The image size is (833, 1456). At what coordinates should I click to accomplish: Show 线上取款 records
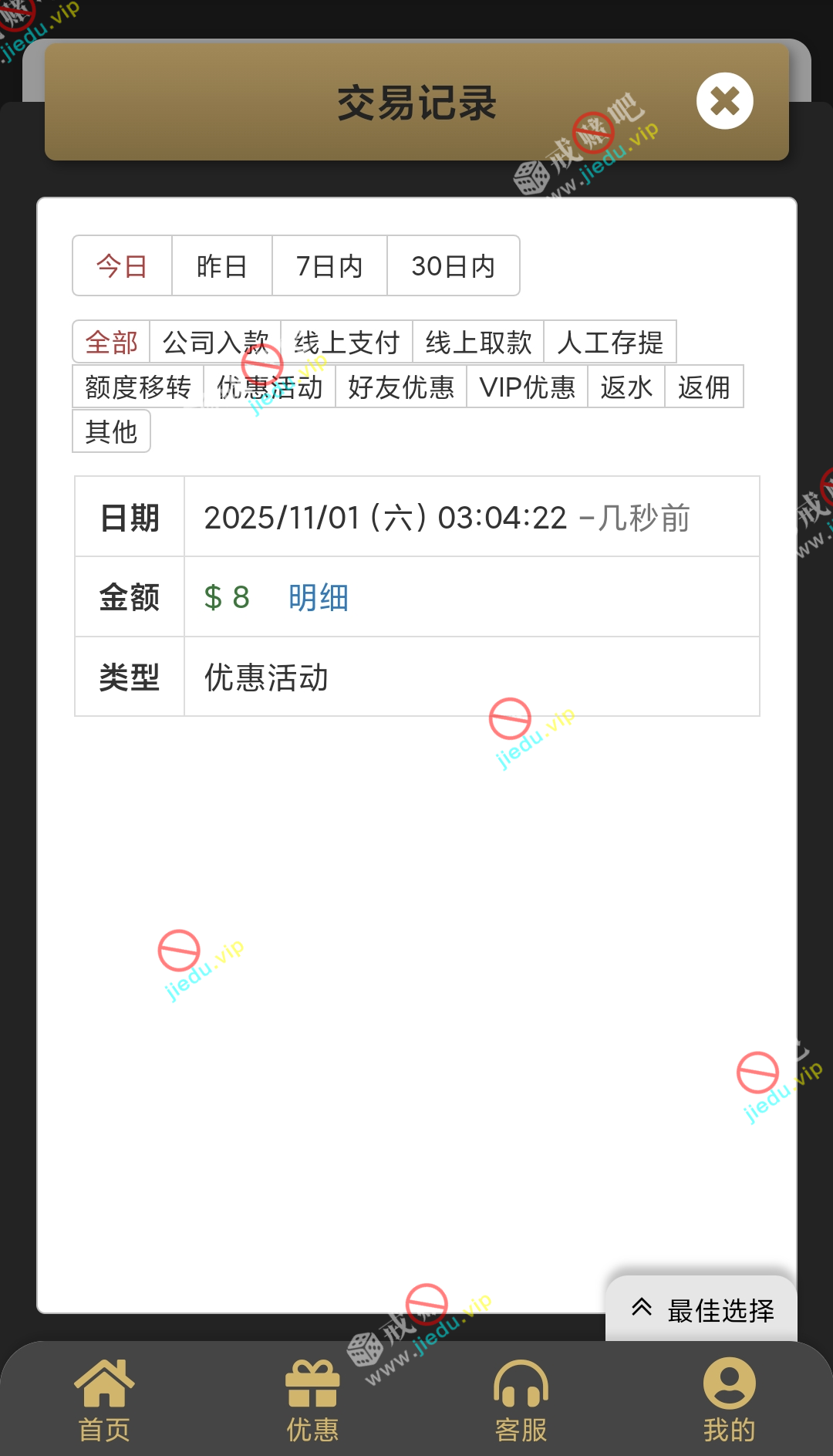478,342
